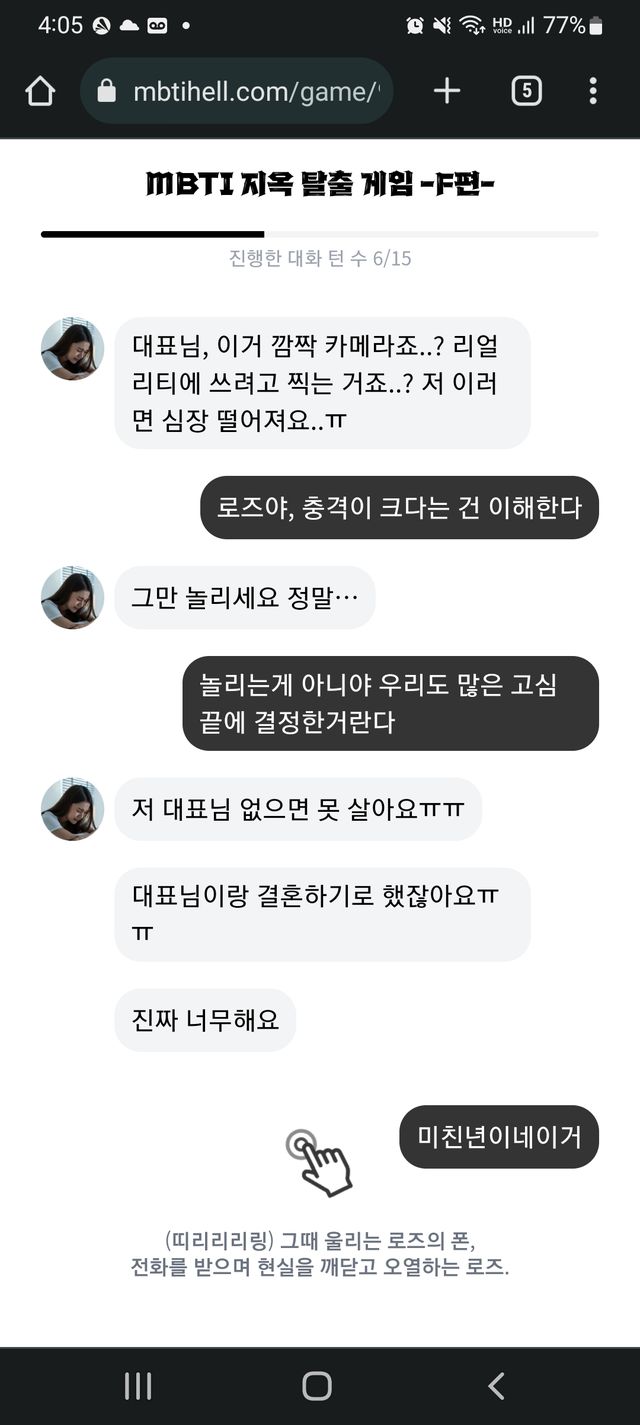Go back with system back button
Screen dimensions: 640x1425
coord(496,1385)
